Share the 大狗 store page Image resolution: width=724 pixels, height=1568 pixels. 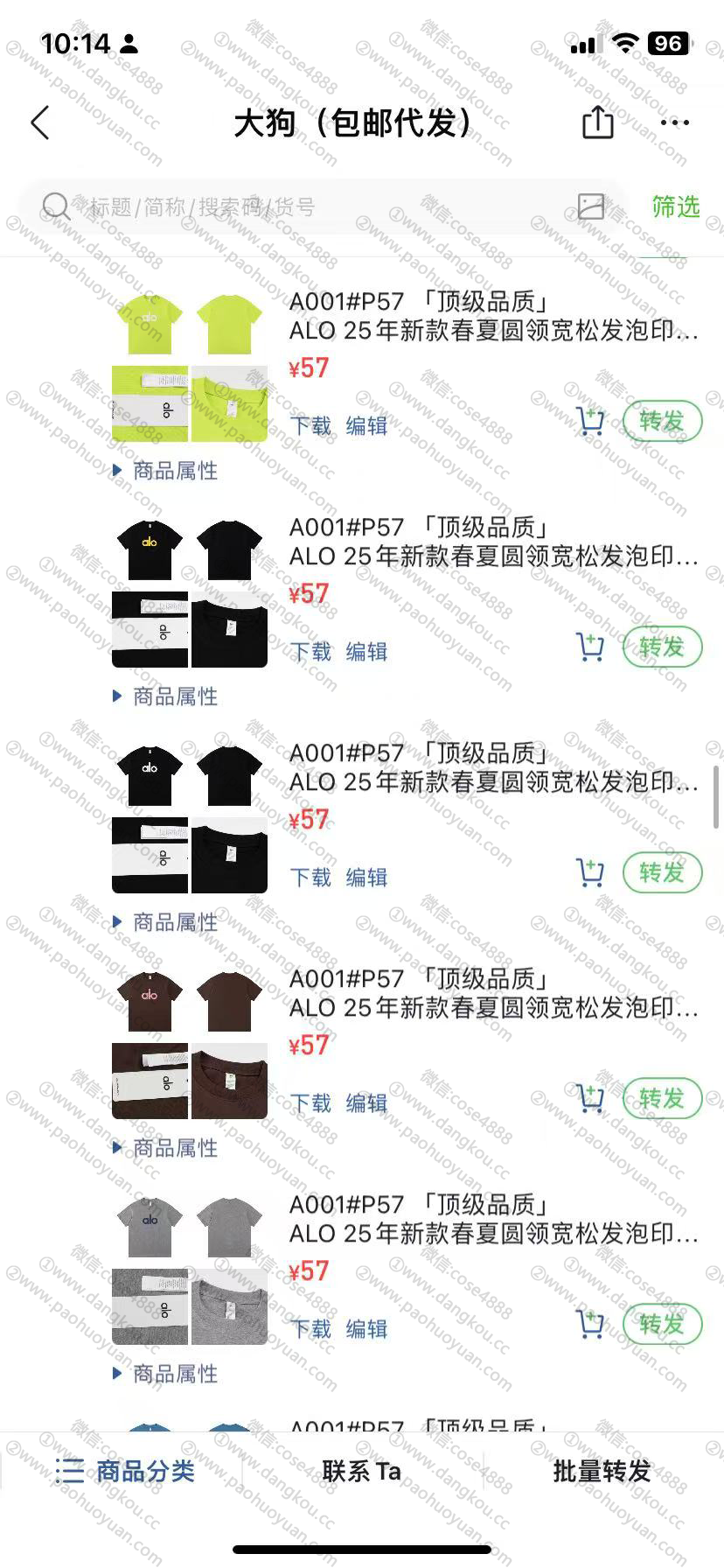[x=598, y=122]
